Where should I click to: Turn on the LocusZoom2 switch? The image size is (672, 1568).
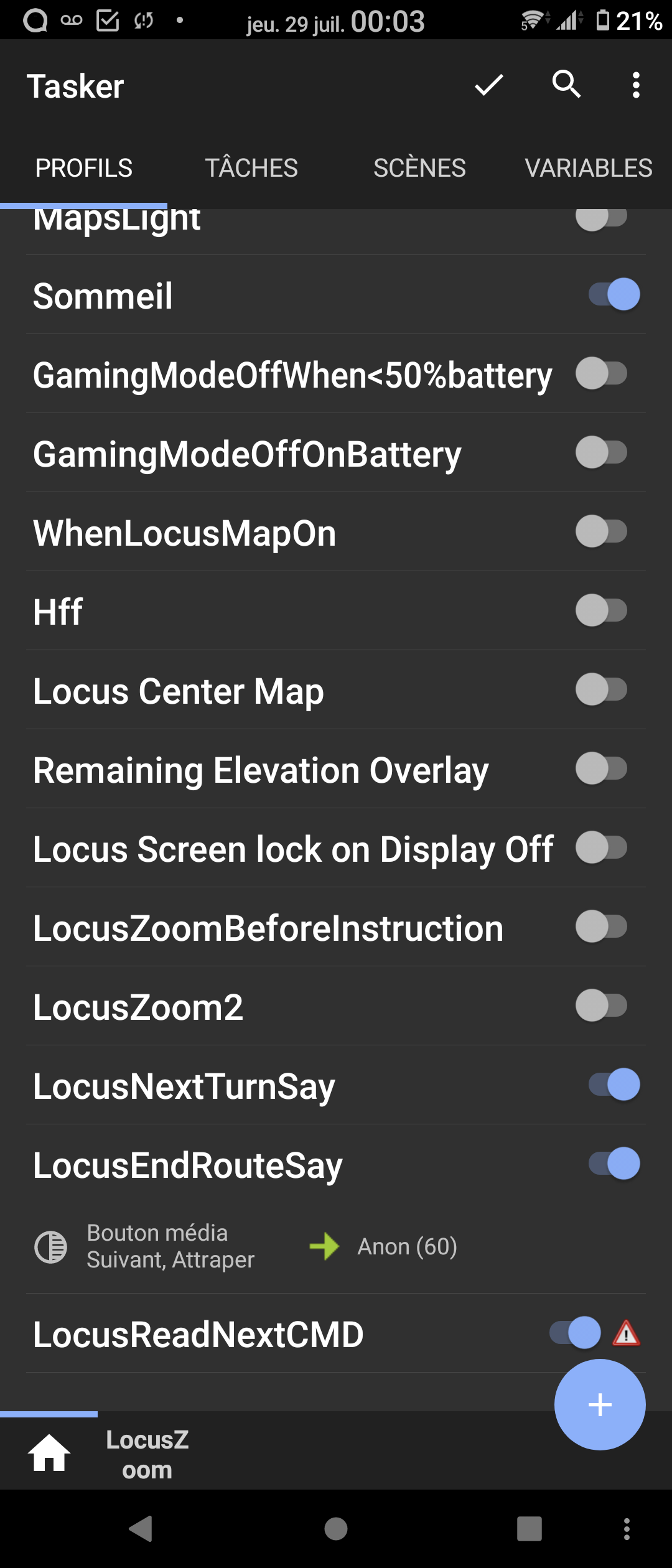click(x=601, y=1006)
